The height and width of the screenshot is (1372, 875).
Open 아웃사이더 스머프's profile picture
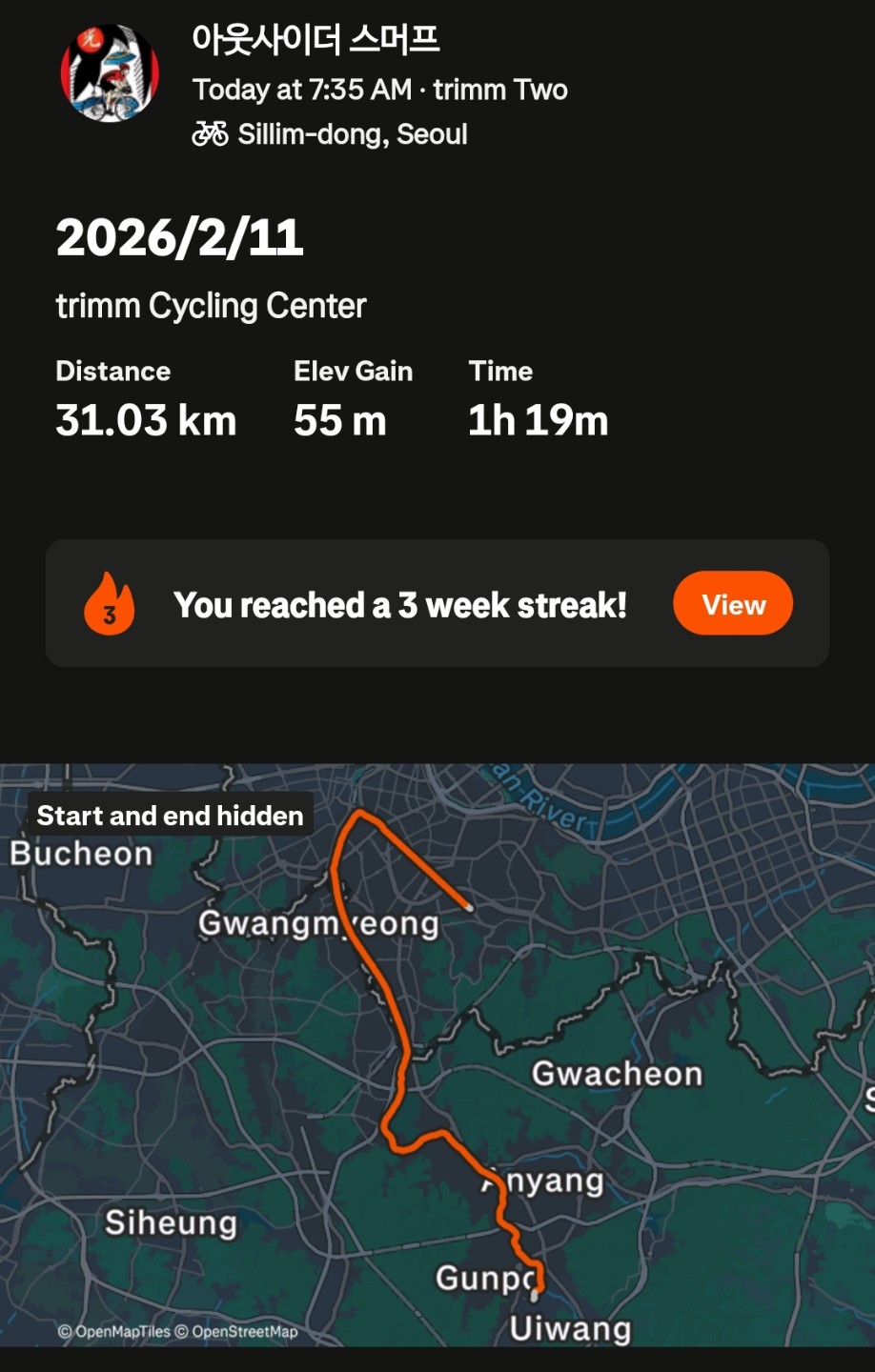[110, 74]
